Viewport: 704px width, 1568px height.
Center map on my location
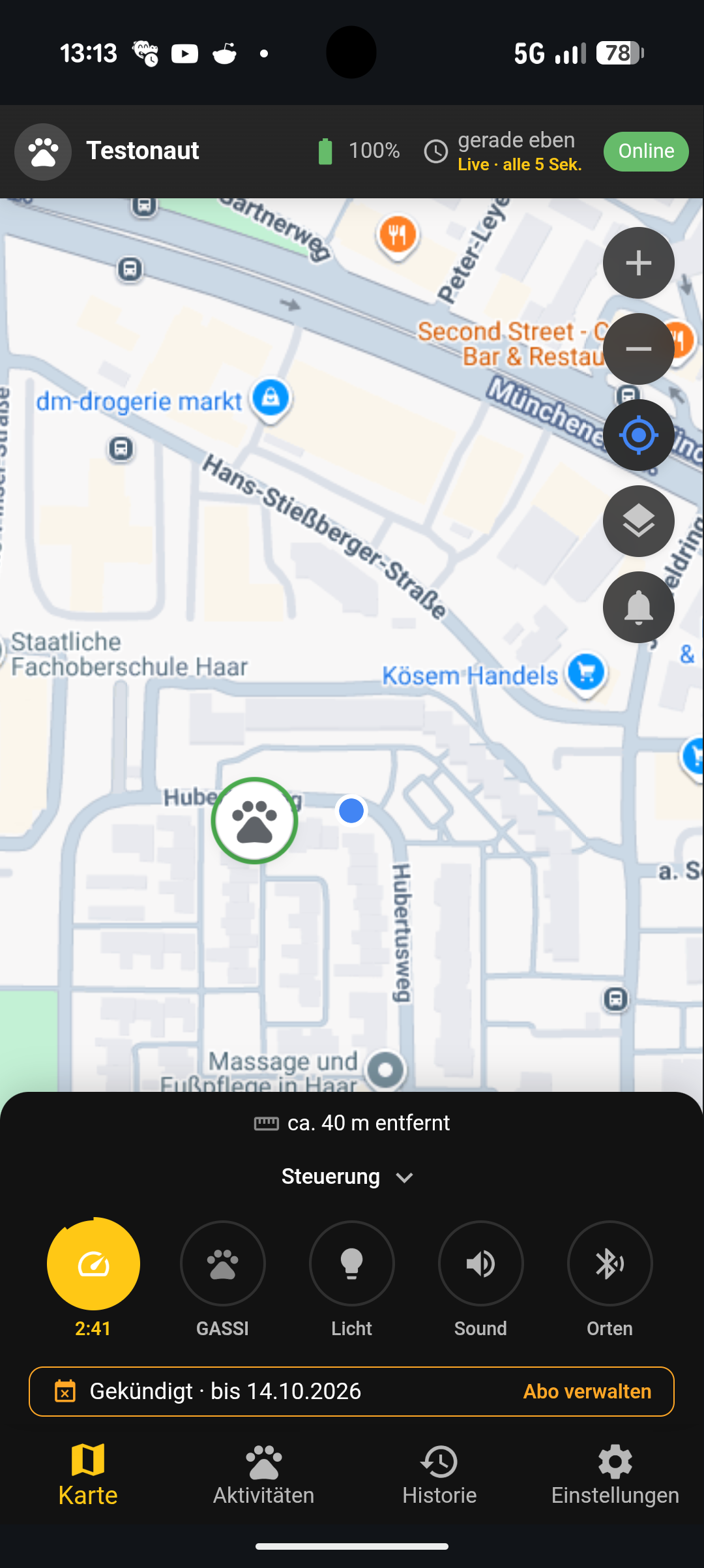coord(638,435)
